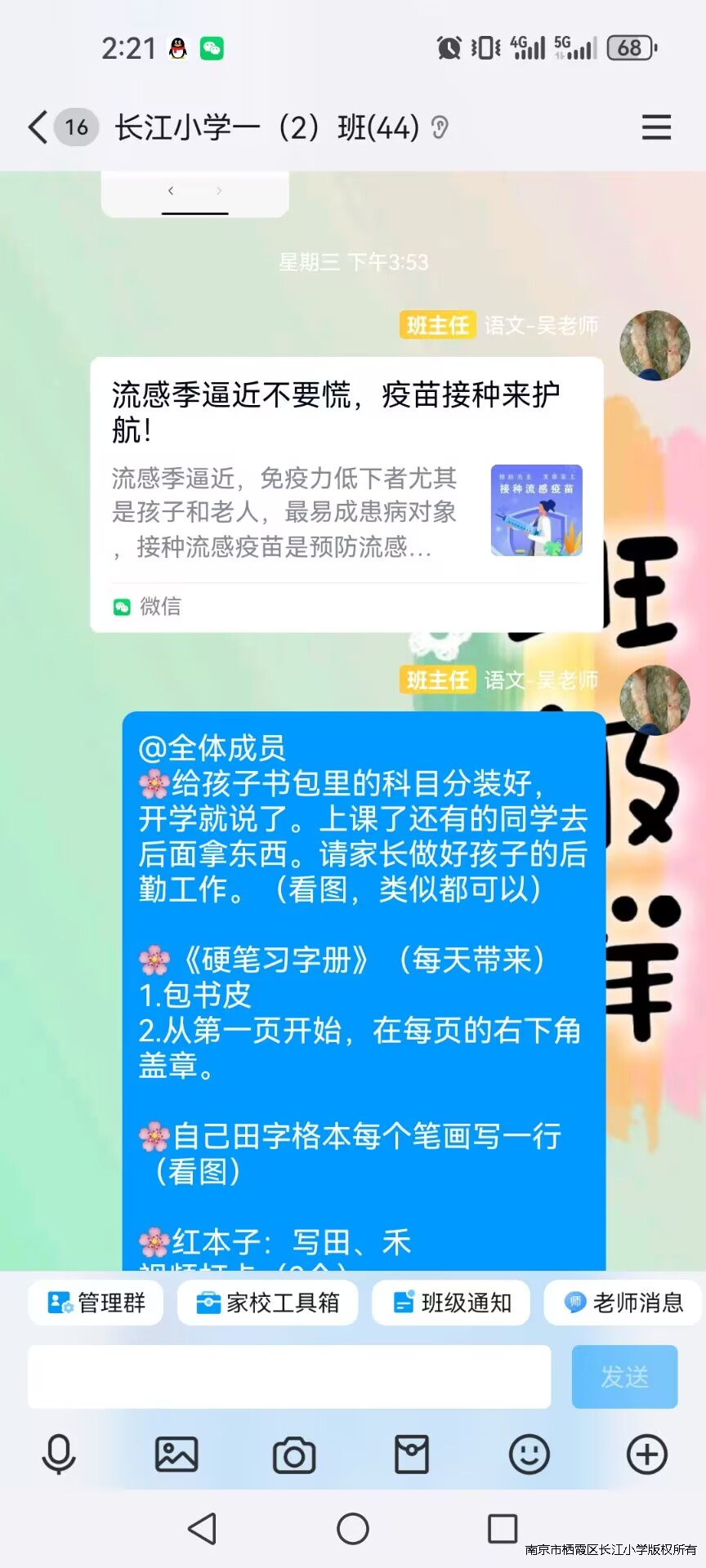706x1568 pixels.
Task: Go back to the chat list
Action: [38, 127]
